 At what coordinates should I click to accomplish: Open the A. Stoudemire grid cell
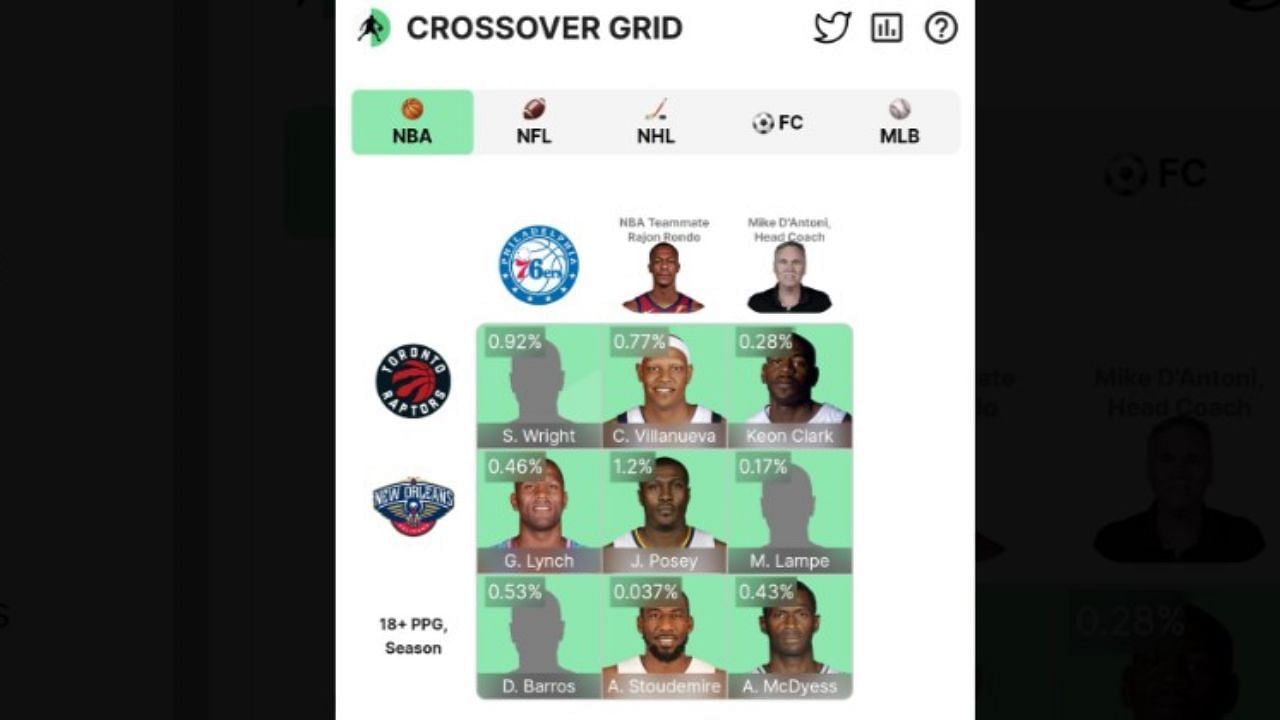[664, 636]
